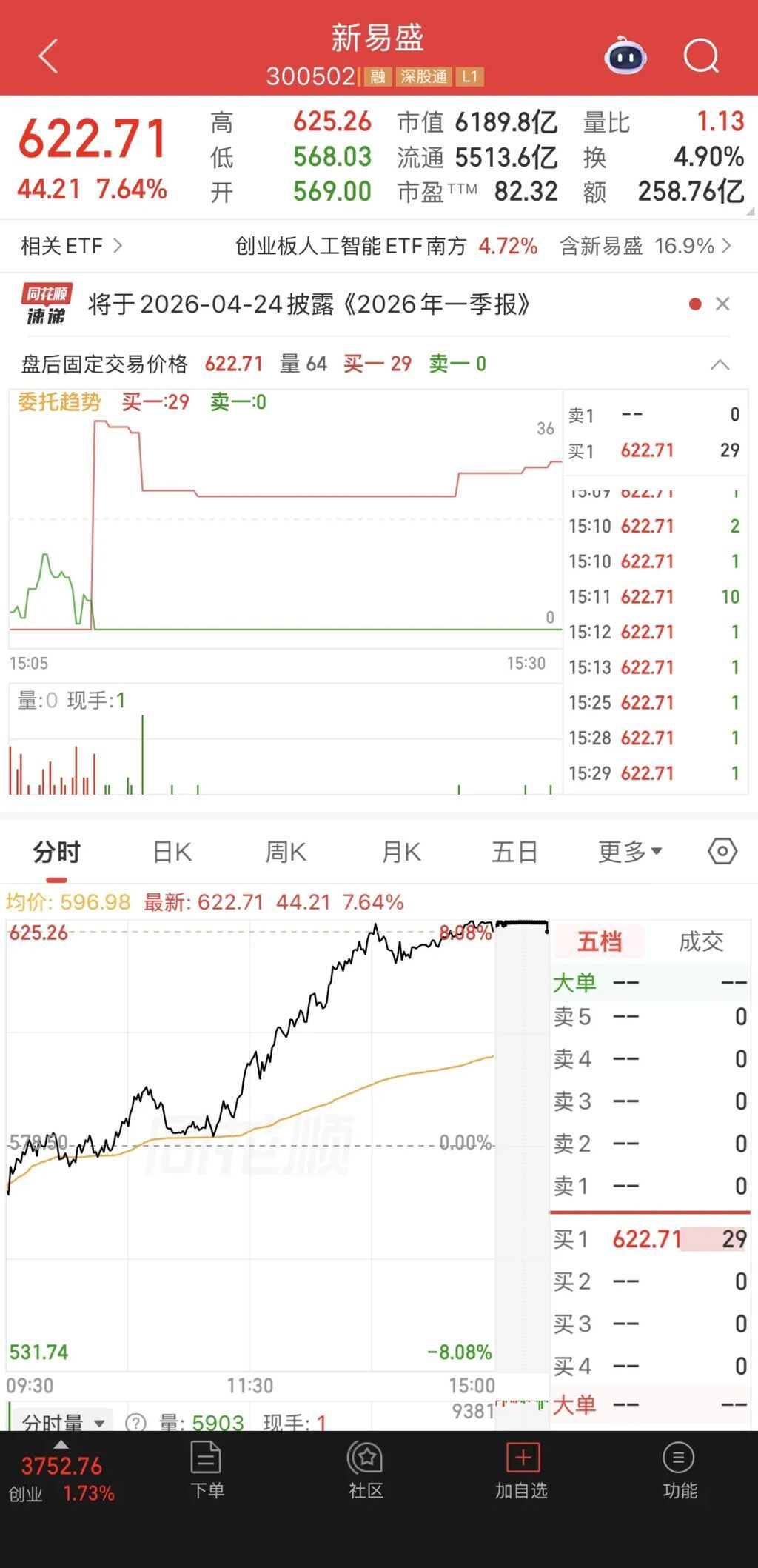Open the 相关ETF link
Viewport: 758px width, 1568px height.
[71, 246]
